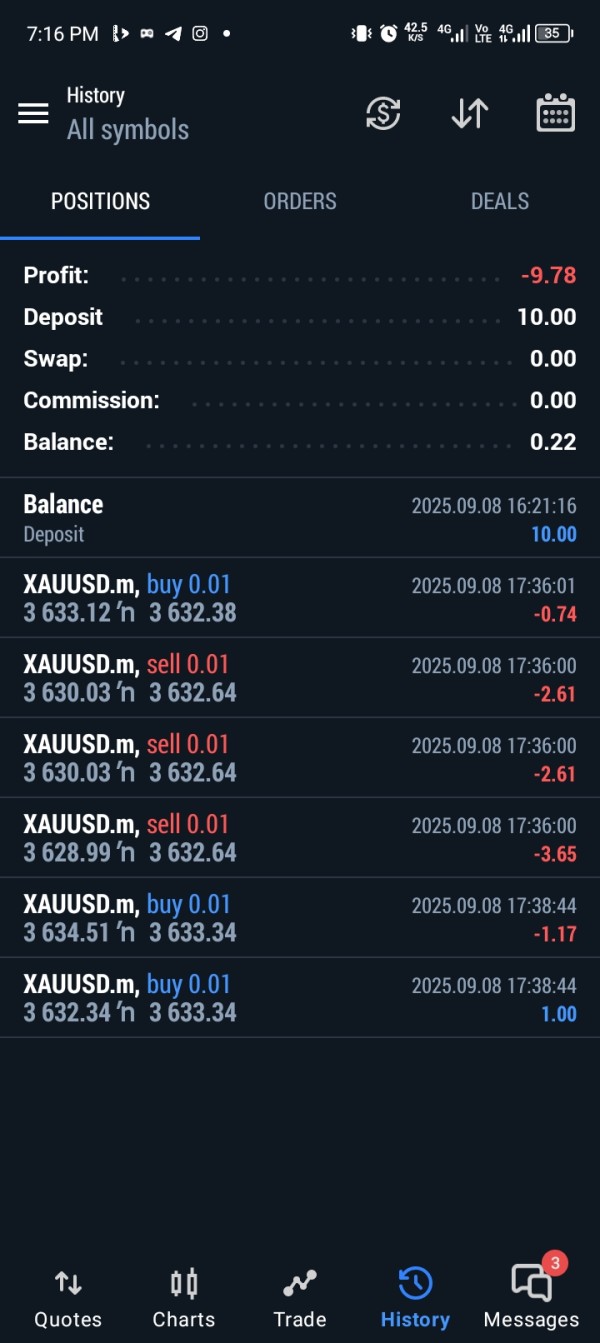Open Messages with 3 unread
Viewport: 600px width, 1343px height.
[531, 1298]
